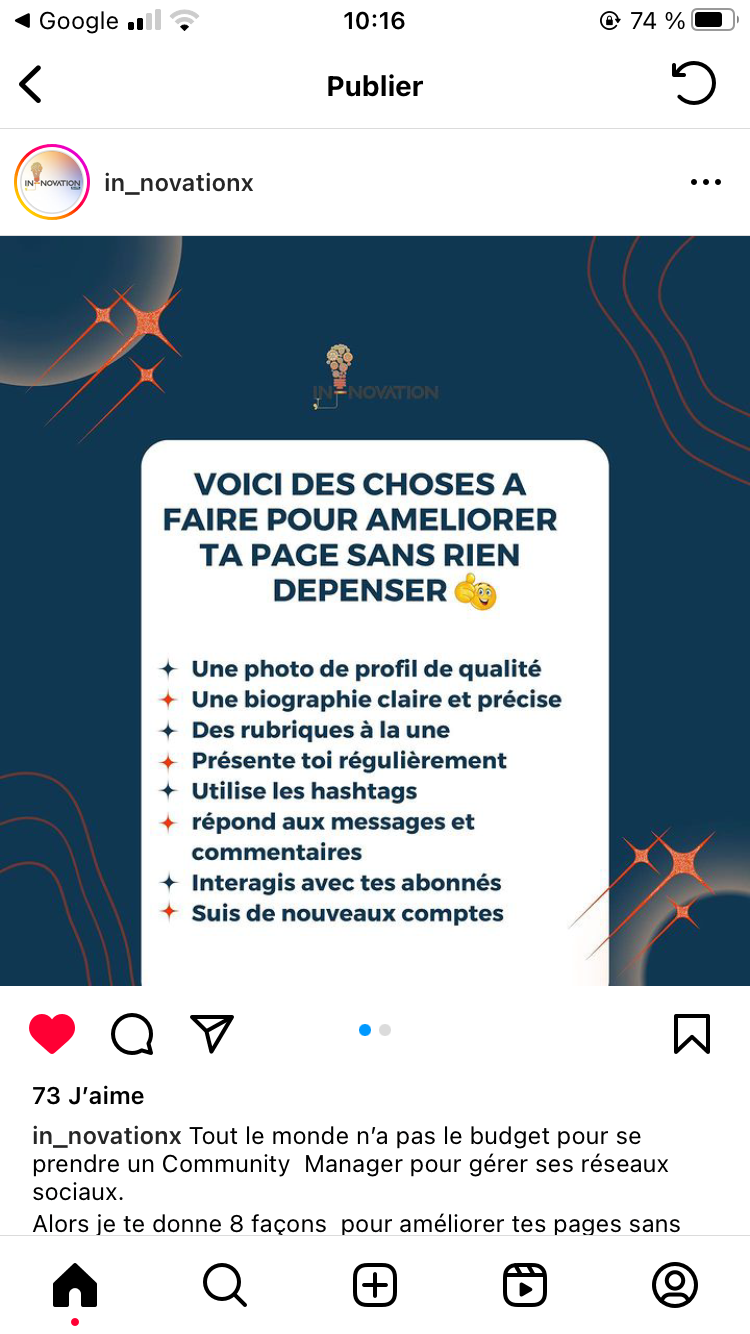
Task: Open the in_novationx username in the post header
Action: [179, 183]
